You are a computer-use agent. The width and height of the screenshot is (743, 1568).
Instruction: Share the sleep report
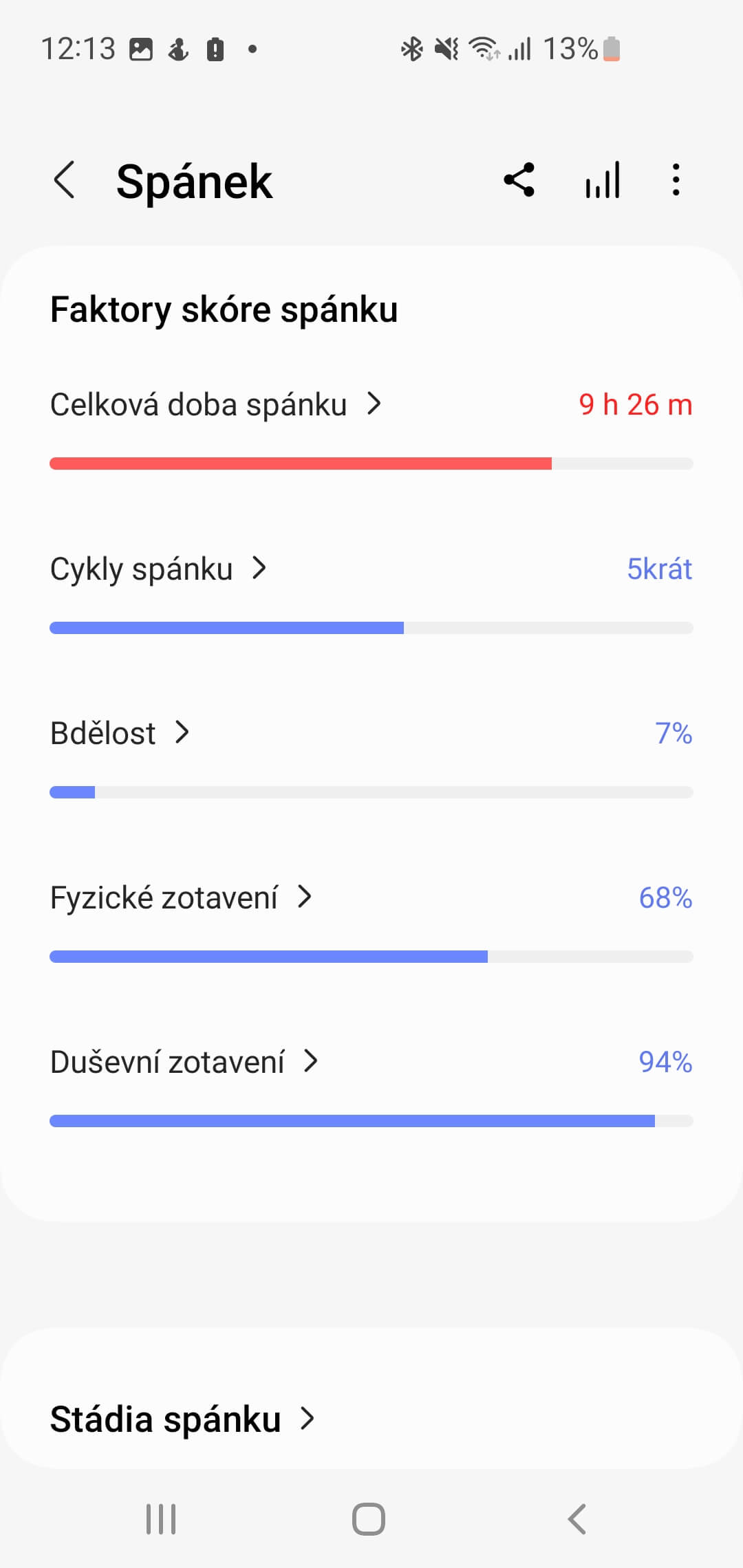click(519, 180)
